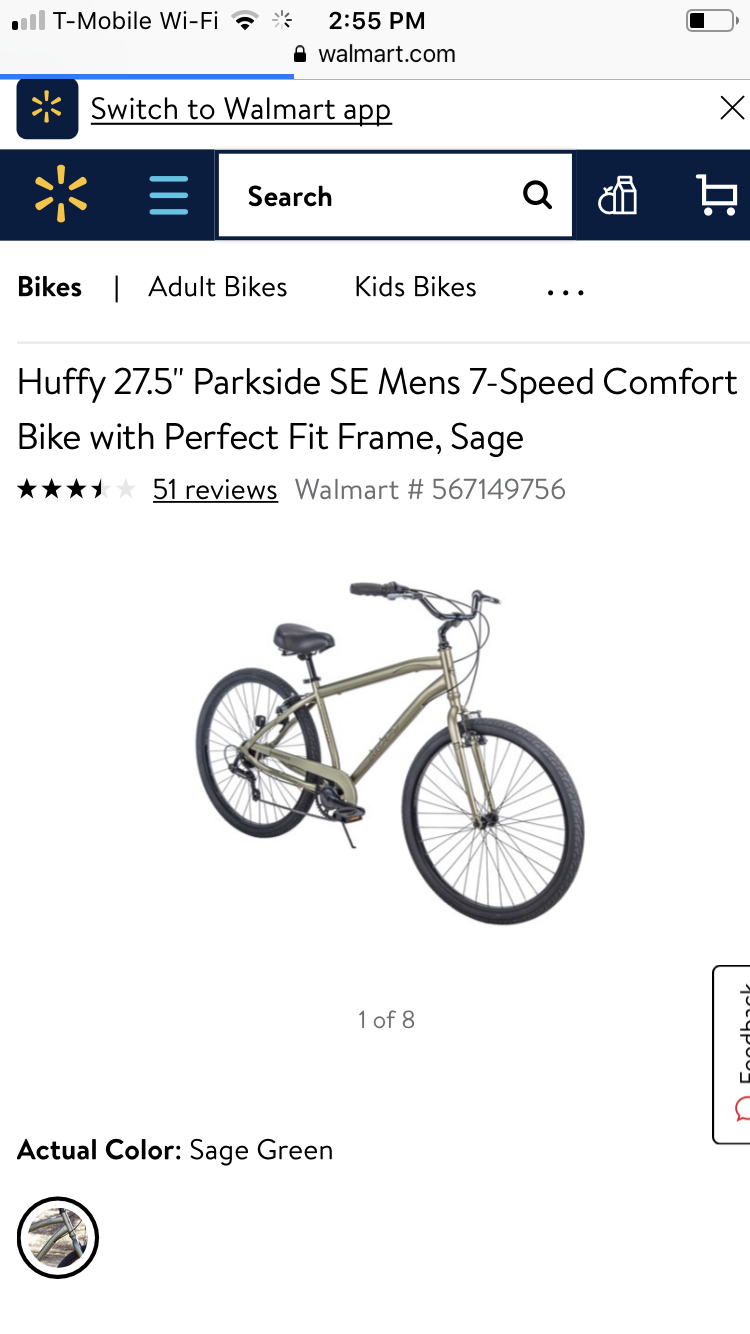This screenshot has width=750, height=1334.
Task: Click the Walmart app icon in the banner
Action: point(46,107)
